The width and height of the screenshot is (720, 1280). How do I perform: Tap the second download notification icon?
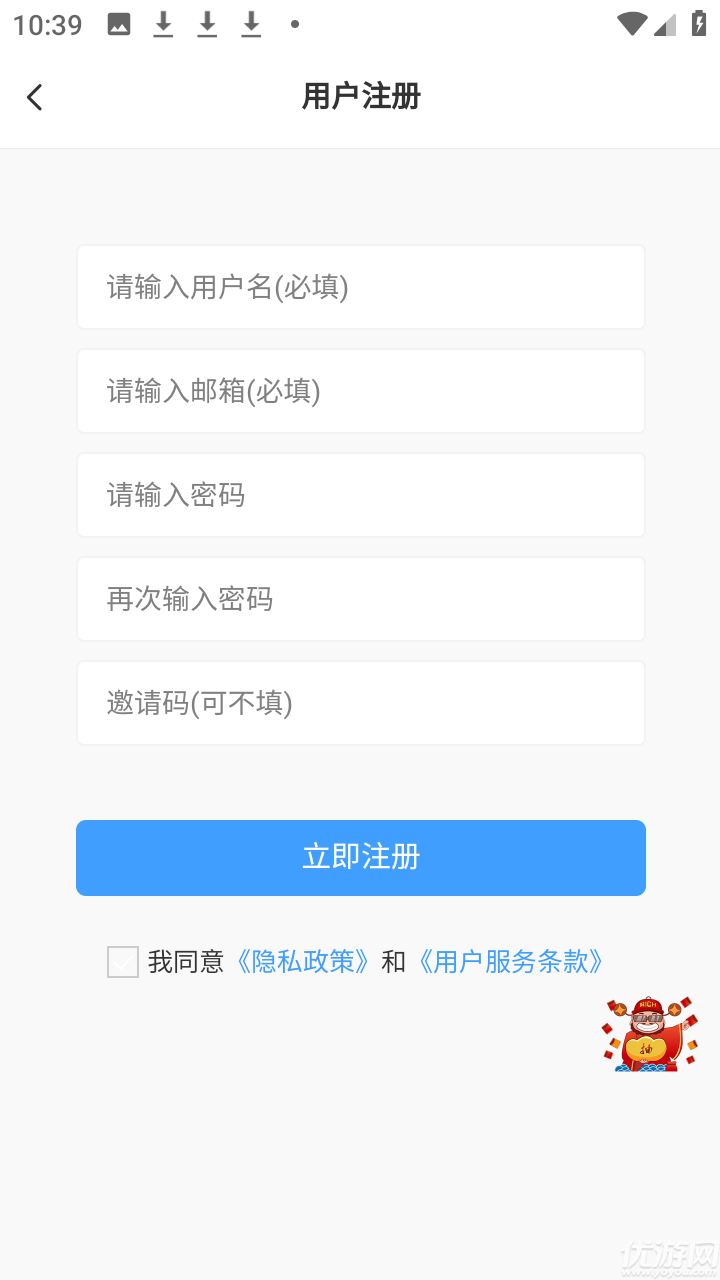[206, 23]
